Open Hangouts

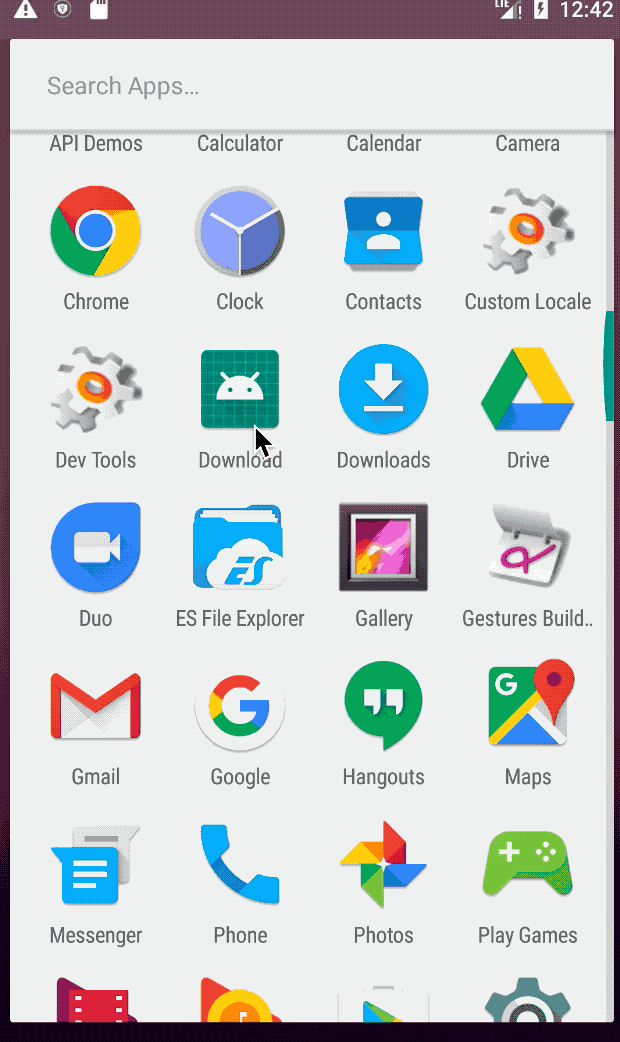[384, 707]
